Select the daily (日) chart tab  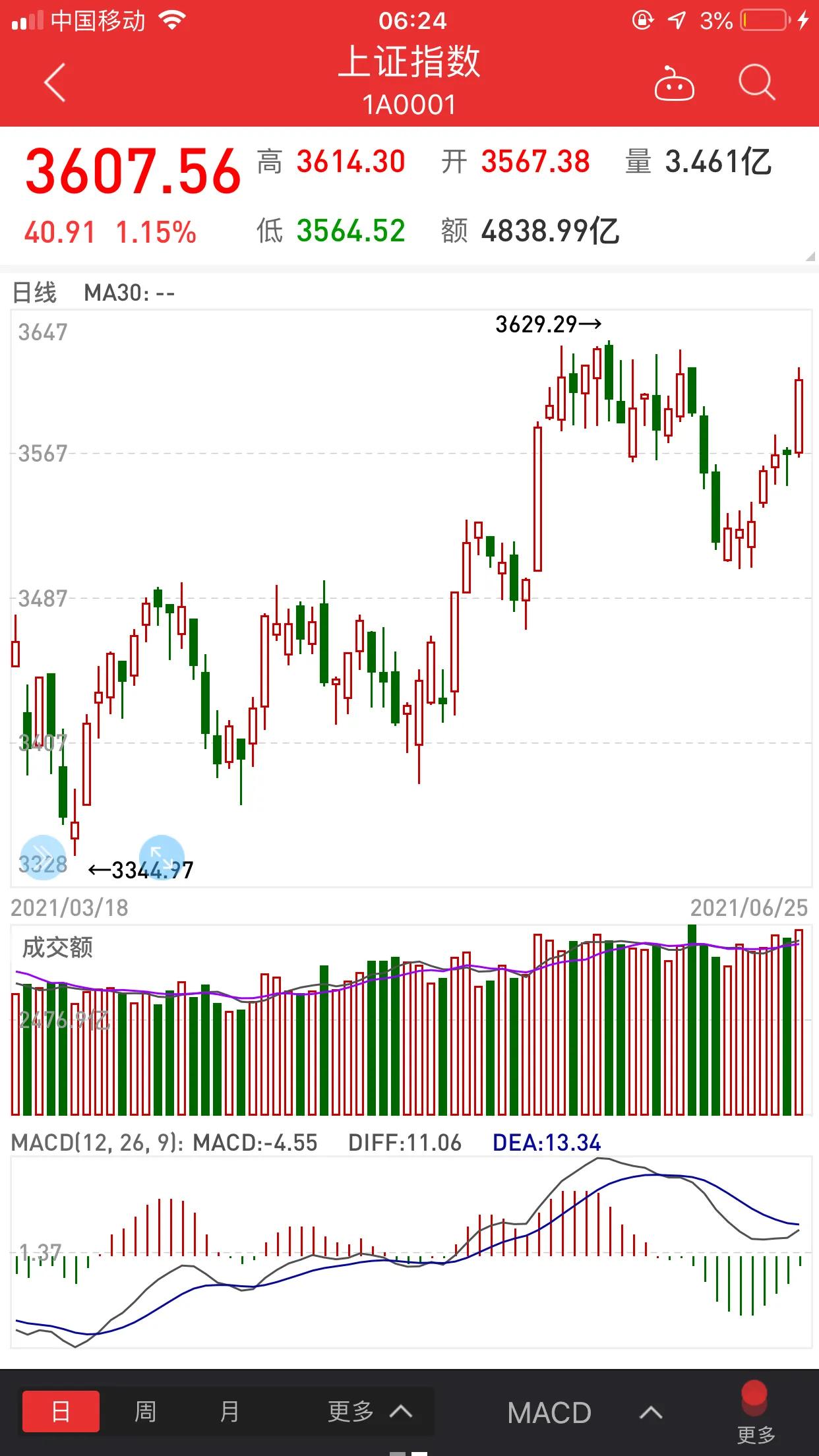tap(61, 1412)
